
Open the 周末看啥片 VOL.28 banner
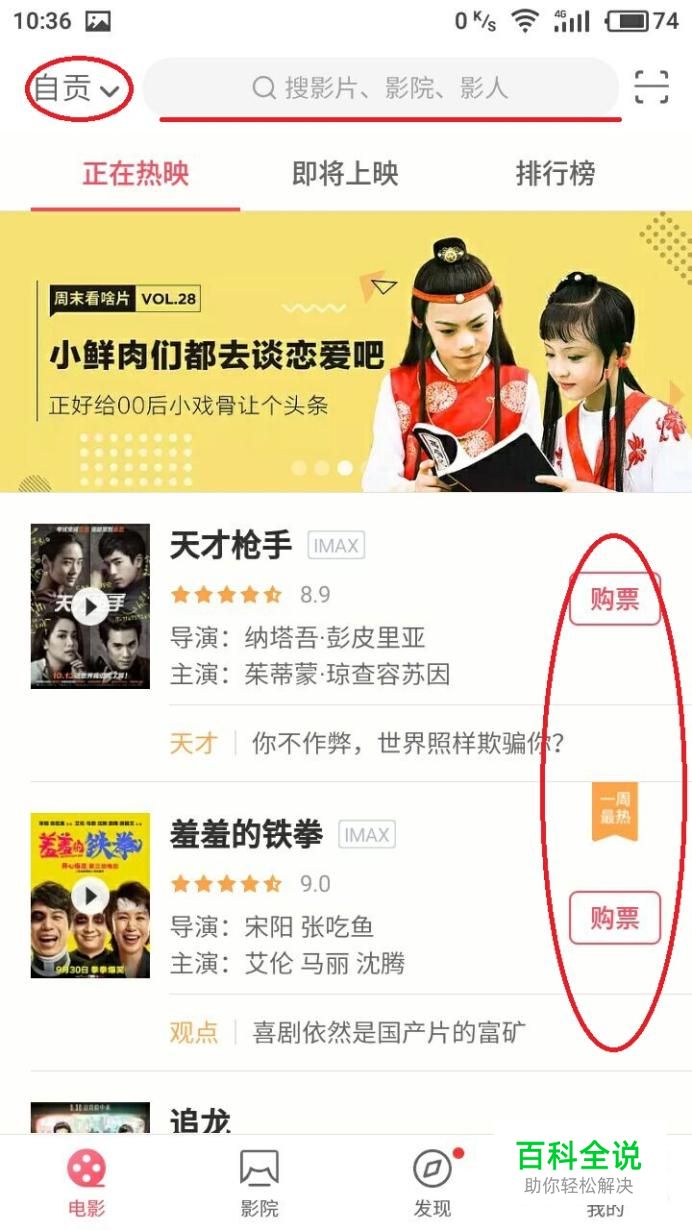point(346,351)
